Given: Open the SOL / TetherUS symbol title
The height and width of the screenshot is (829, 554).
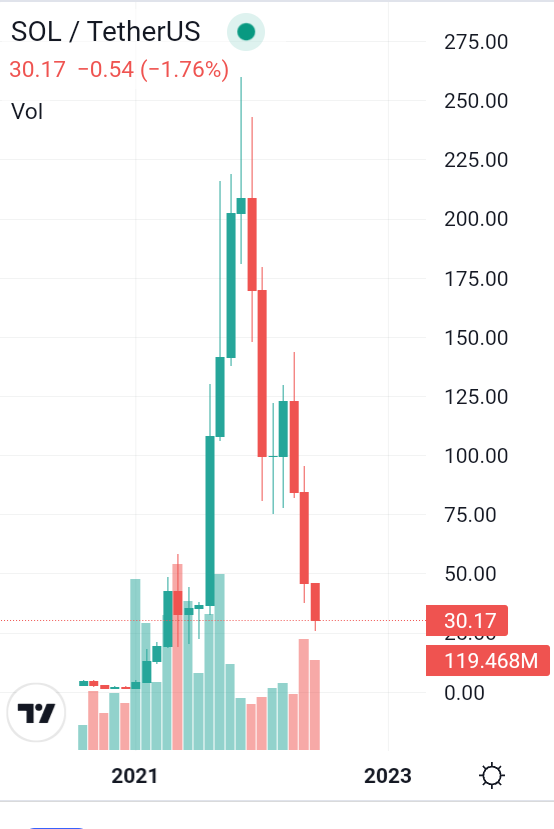Looking at the screenshot, I should point(106,31).
